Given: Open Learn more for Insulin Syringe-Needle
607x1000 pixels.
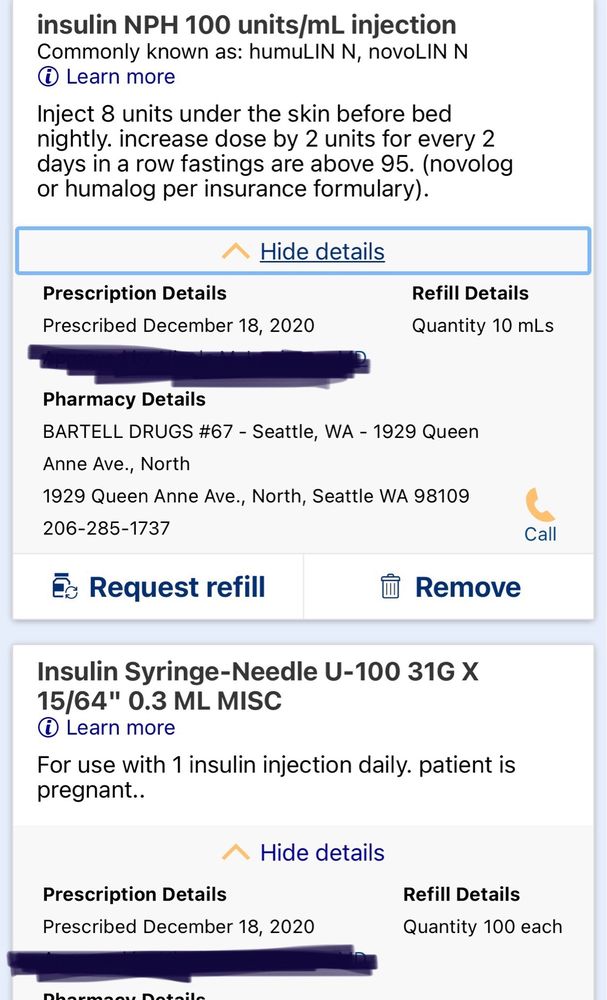Looking at the screenshot, I should 107,728.
